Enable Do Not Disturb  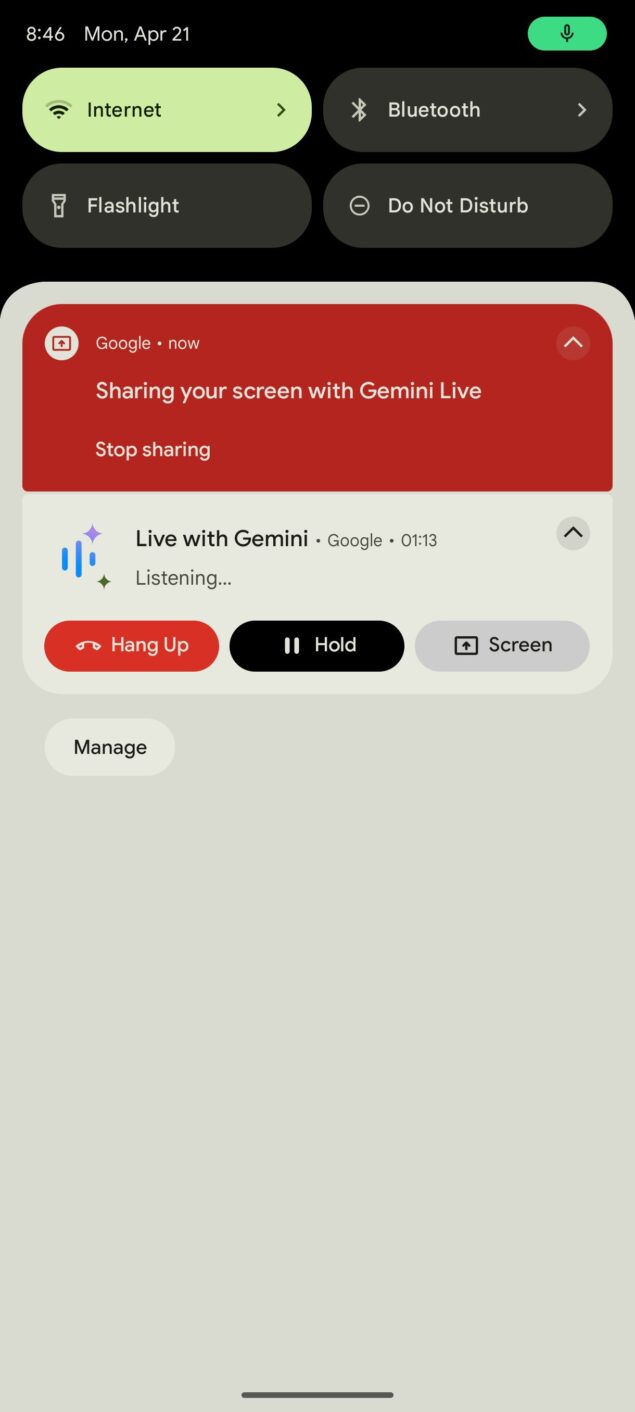pos(467,206)
